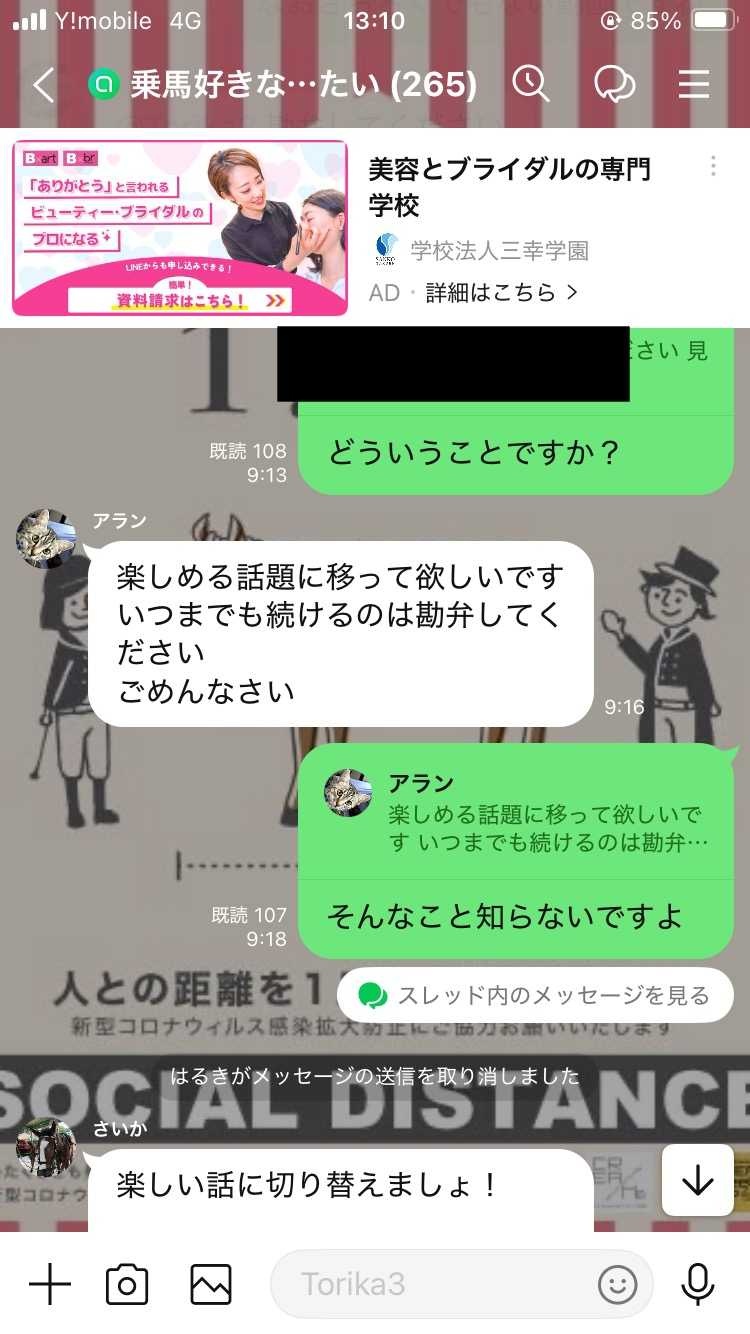The width and height of the screenshot is (750, 1334).
Task: Open the plus attachment menu
Action: pos(49,1284)
